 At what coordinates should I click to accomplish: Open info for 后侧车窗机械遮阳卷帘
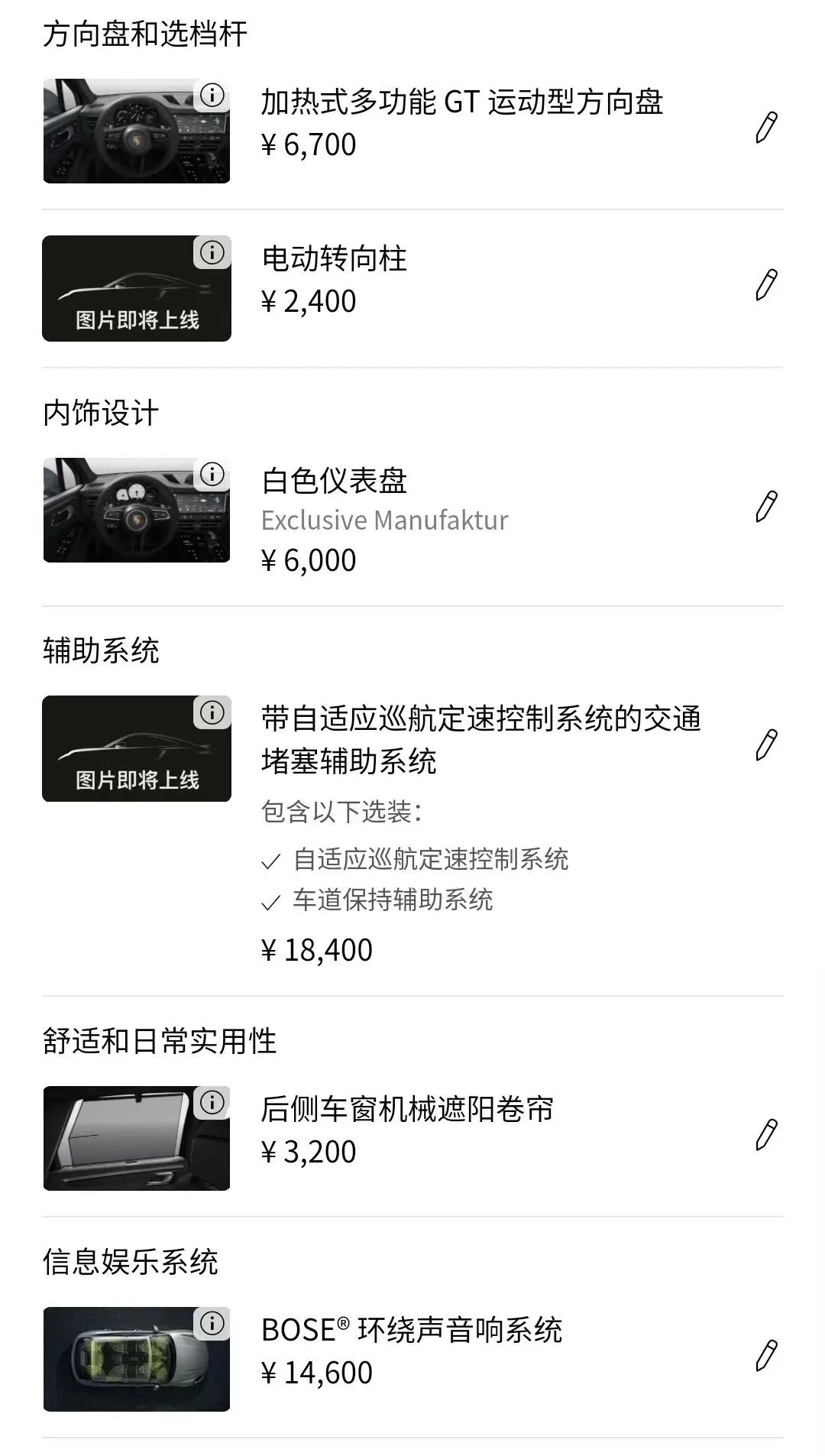pyautogui.click(x=212, y=1101)
